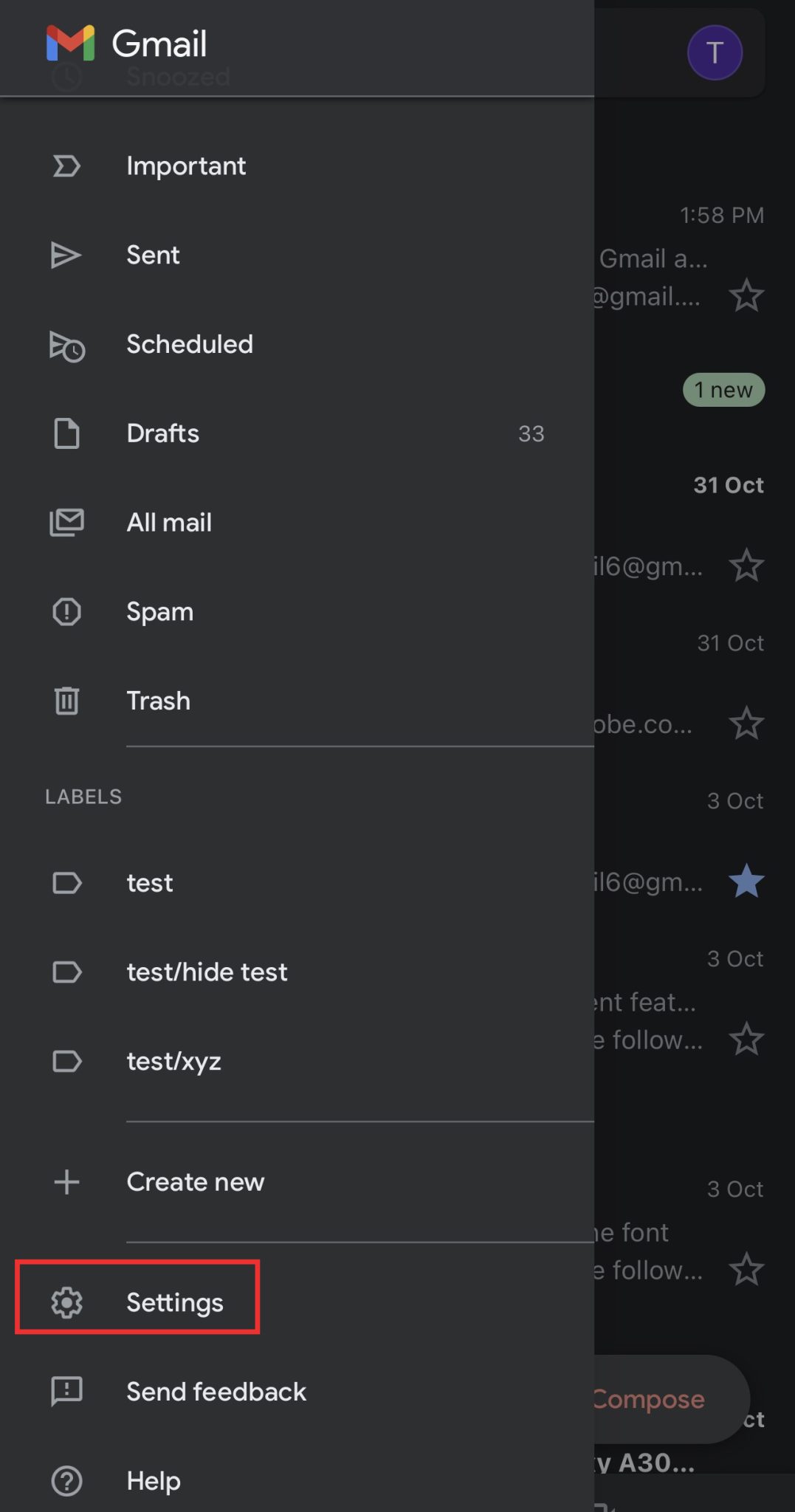This screenshot has height=1512, width=795.
Task: Select the Sent paper plane icon
Action: pos(66,255)
